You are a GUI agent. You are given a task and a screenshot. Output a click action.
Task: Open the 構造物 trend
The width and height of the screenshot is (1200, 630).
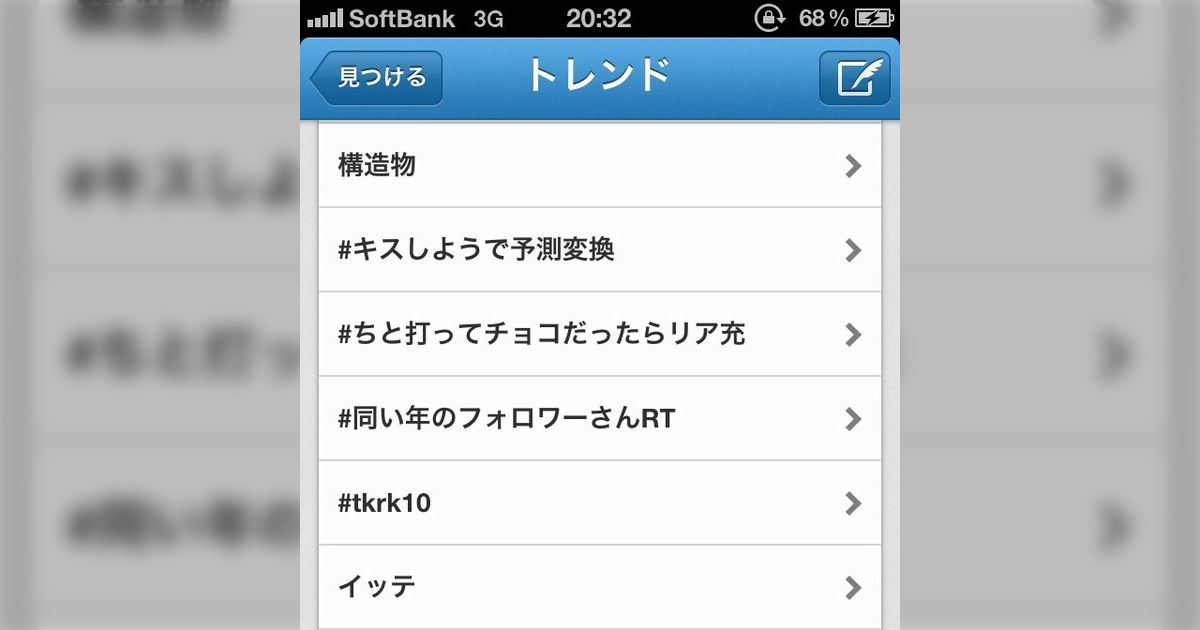click(599, 166)
